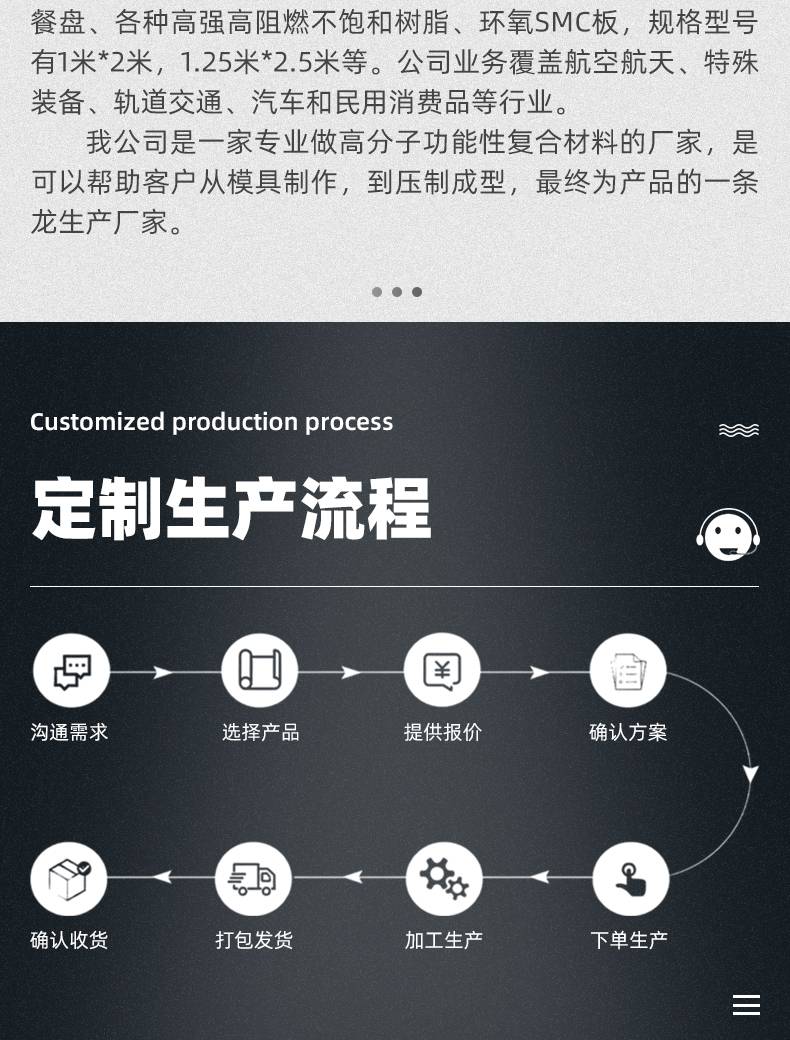Screen dimensions: 790x1040
Task: Jump to the first carousel dot
Action: (377, 292)
